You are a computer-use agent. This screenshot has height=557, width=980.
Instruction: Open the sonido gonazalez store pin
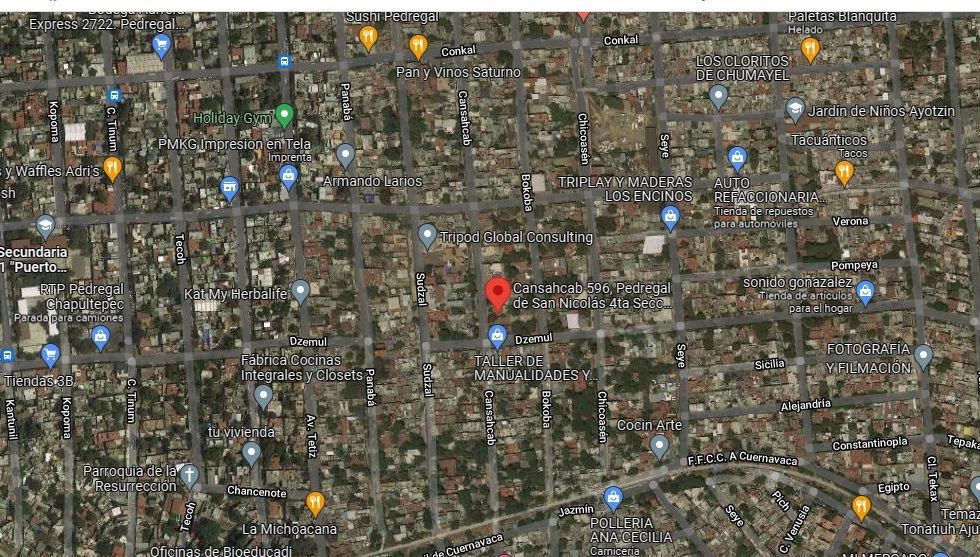(865, 293)
